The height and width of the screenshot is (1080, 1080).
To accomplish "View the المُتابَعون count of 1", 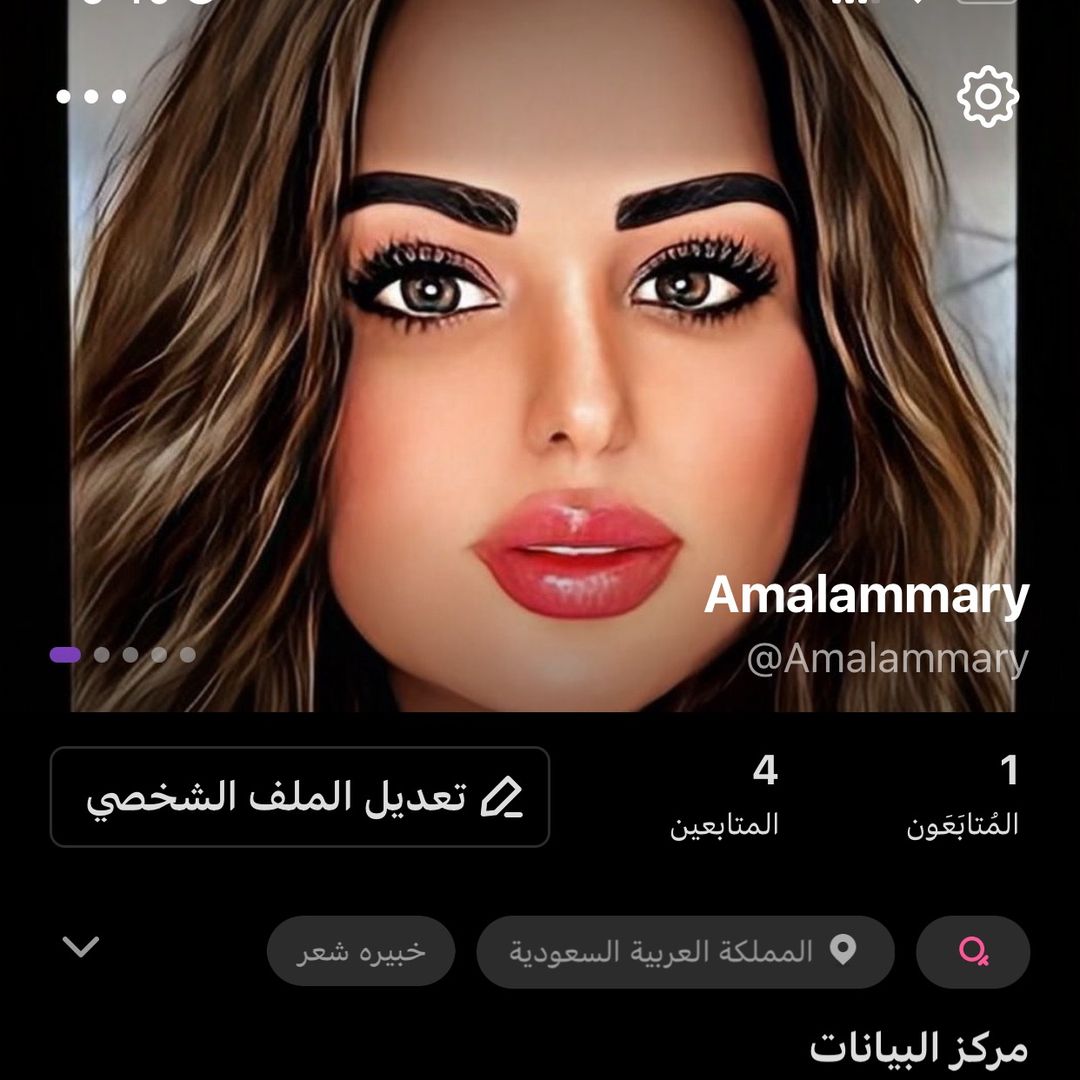I will [x=963, y=796].
